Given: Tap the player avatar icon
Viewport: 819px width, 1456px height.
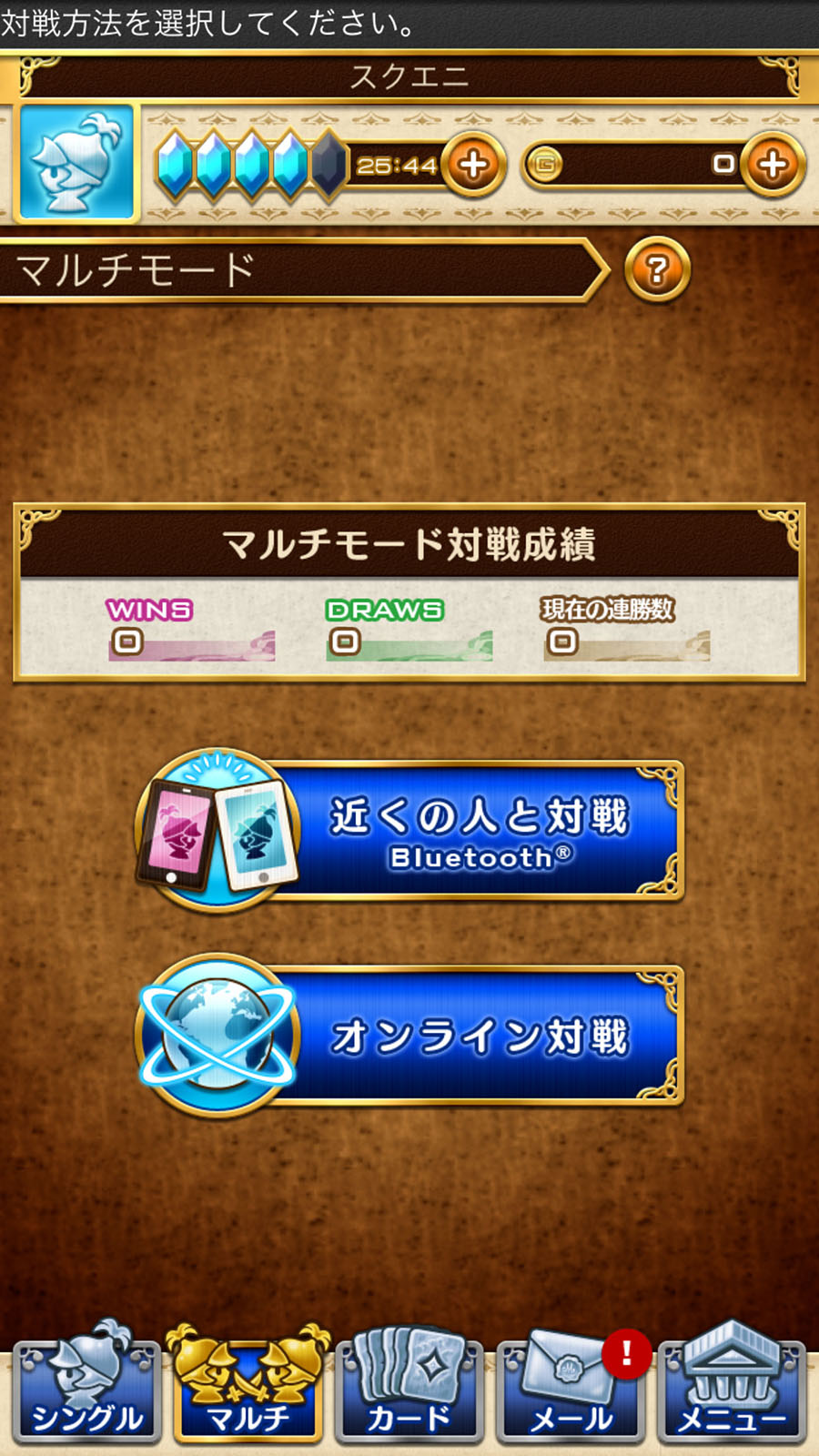Looking at the screenshot, I should click(77, 162).
